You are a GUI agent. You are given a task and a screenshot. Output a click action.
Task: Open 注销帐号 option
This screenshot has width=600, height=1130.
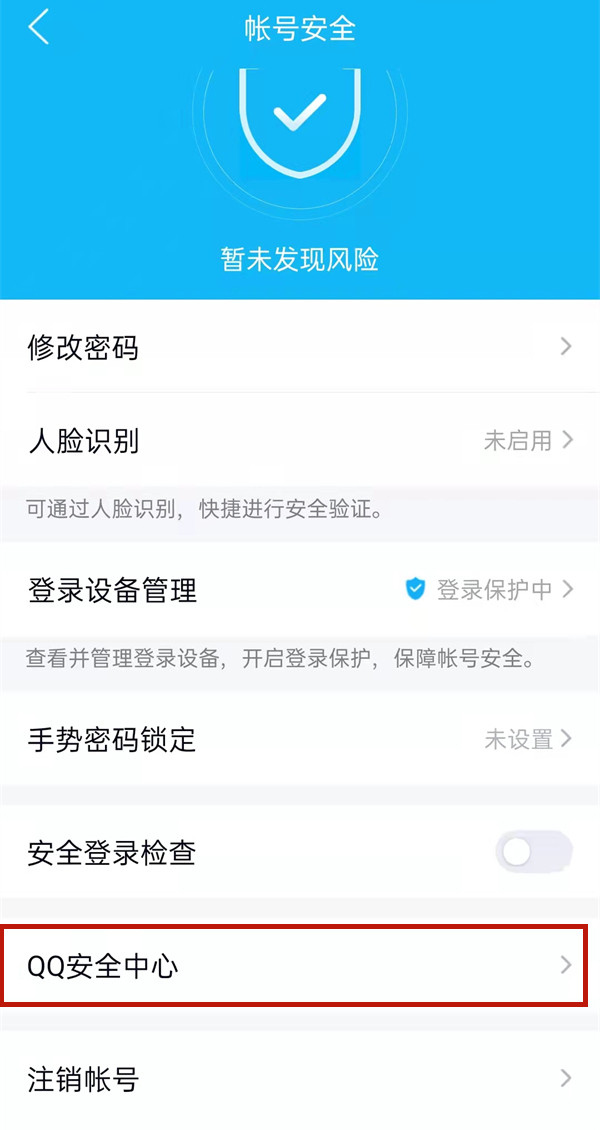click(x=300, y=1079)
